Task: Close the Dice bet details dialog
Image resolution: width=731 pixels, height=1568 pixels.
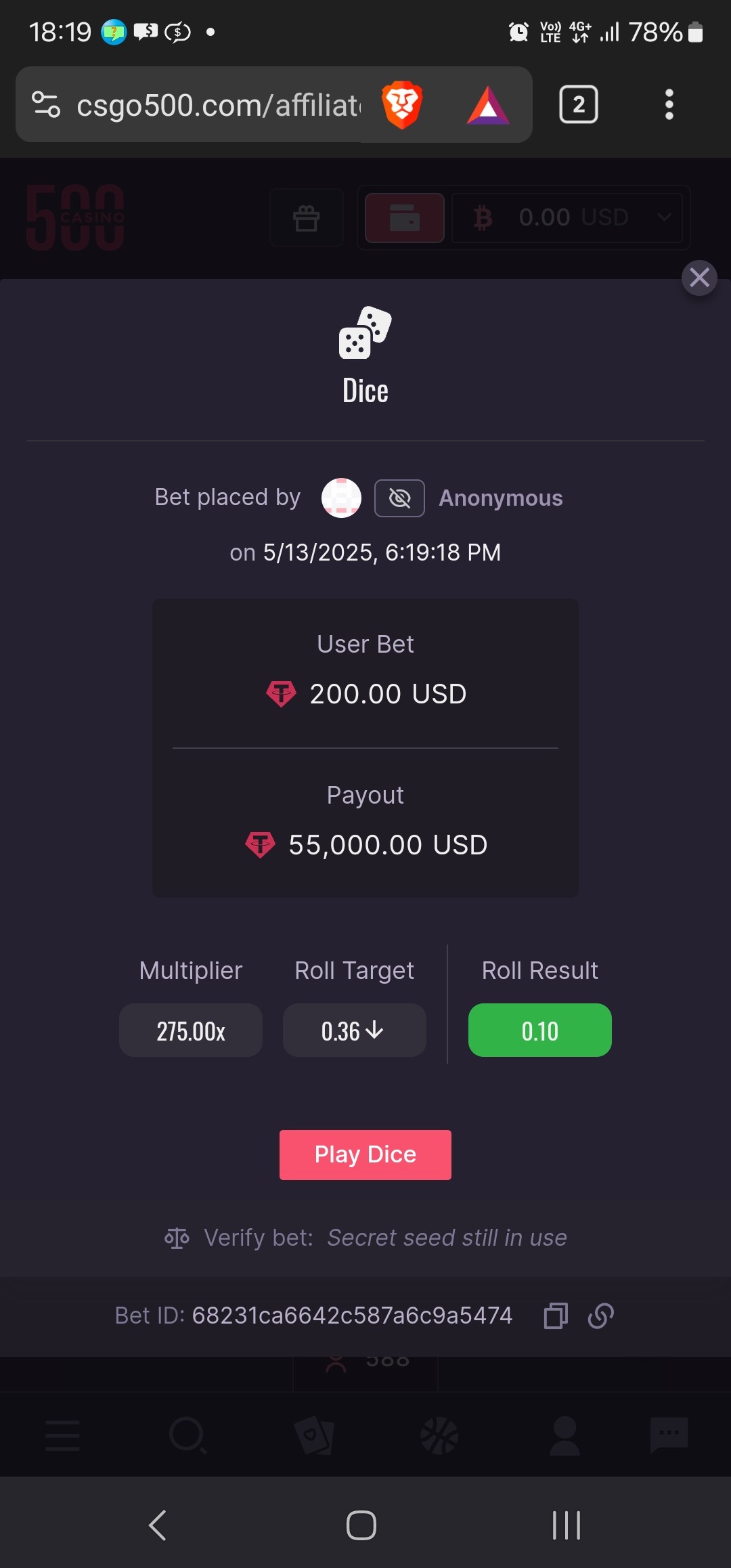Action: click(x=699, y=278)
